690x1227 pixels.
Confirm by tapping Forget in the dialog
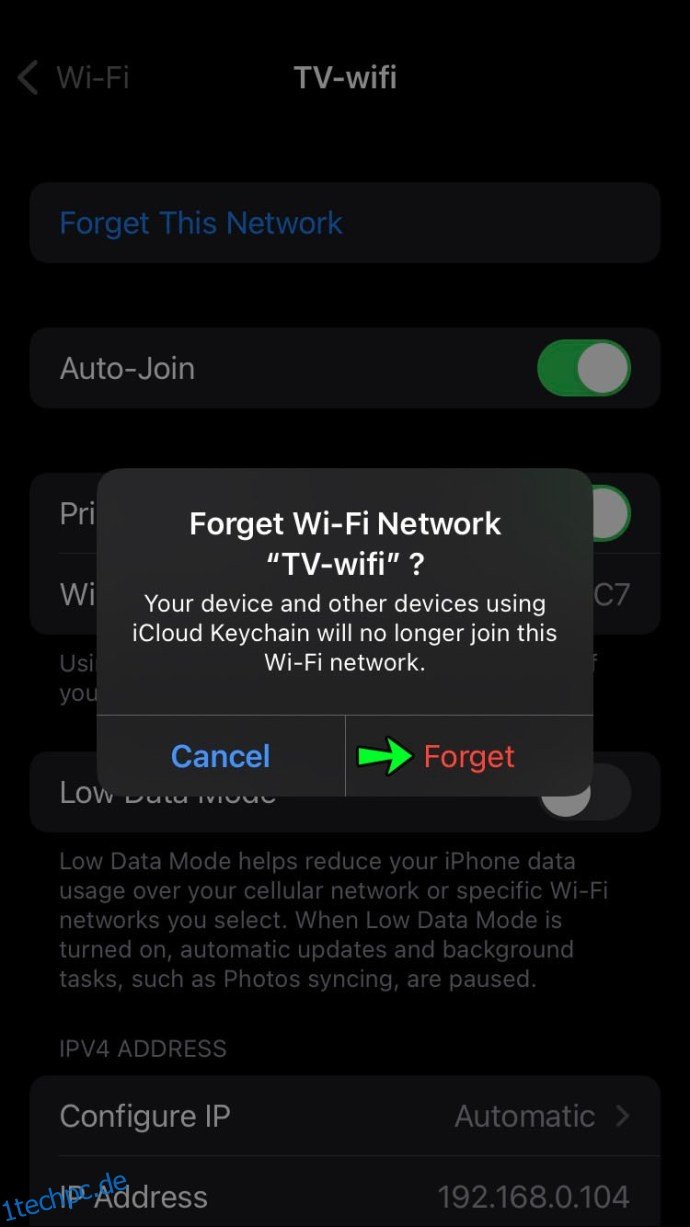469,756
